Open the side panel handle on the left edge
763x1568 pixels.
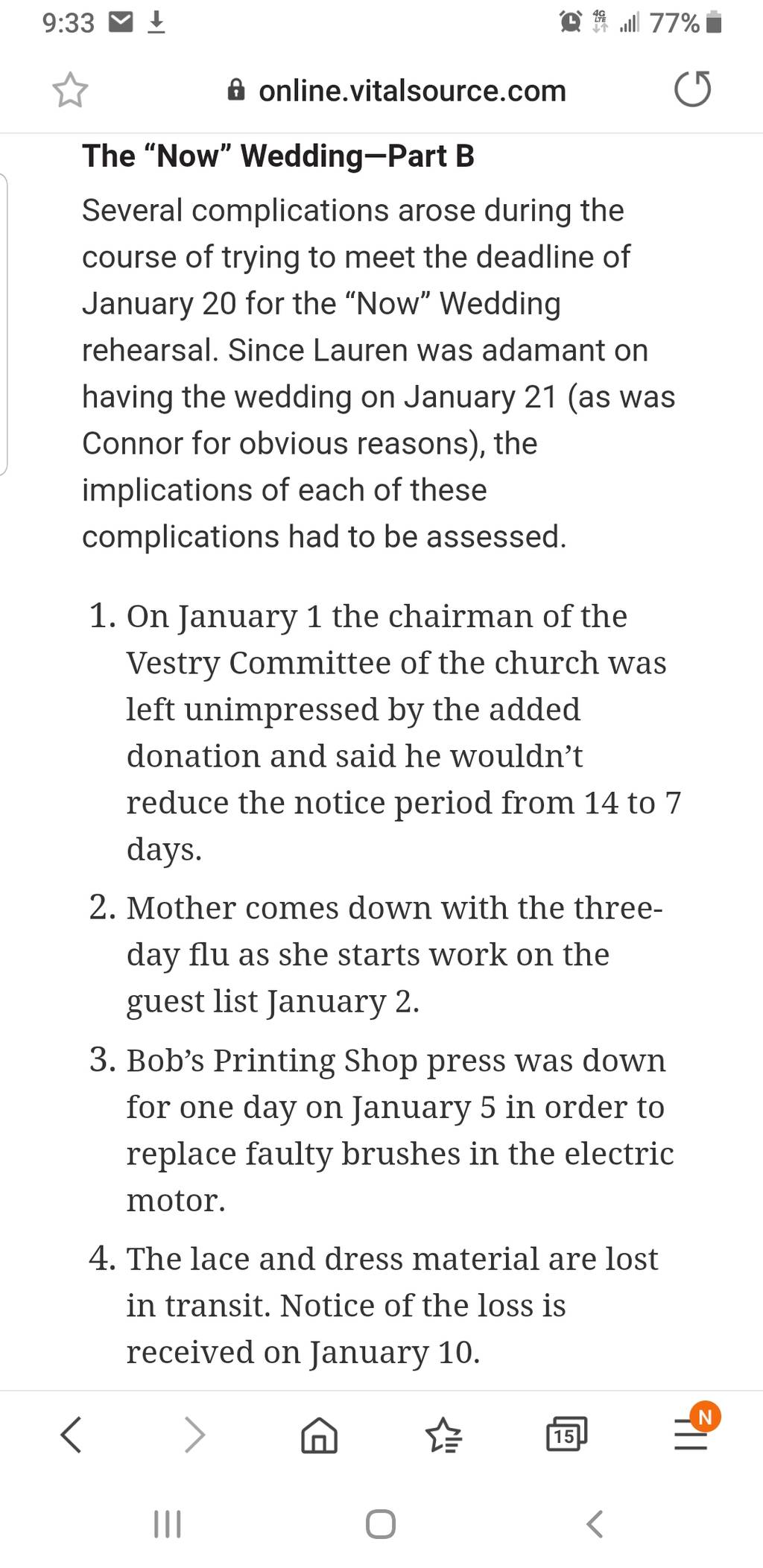click(x=4, y=324)
